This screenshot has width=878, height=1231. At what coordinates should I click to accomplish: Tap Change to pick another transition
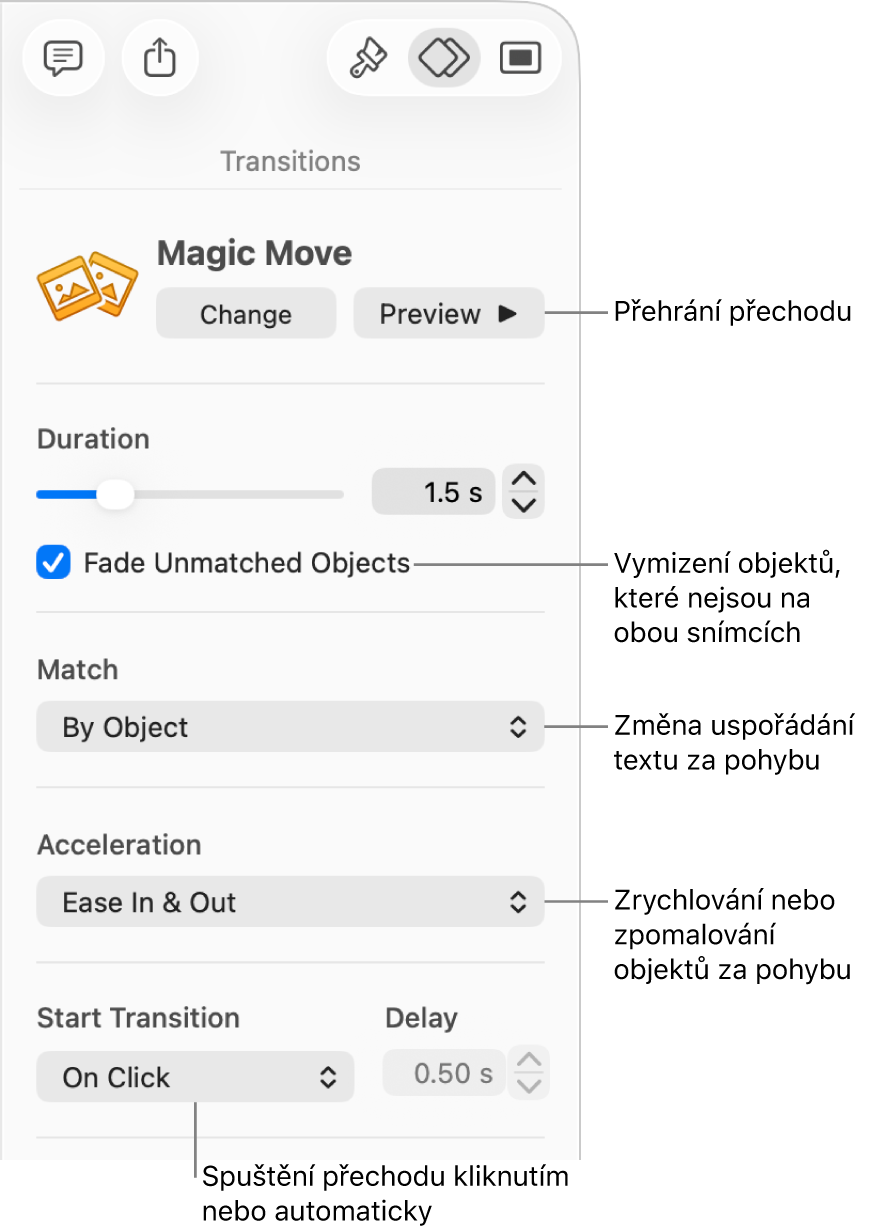click(245, 314)
